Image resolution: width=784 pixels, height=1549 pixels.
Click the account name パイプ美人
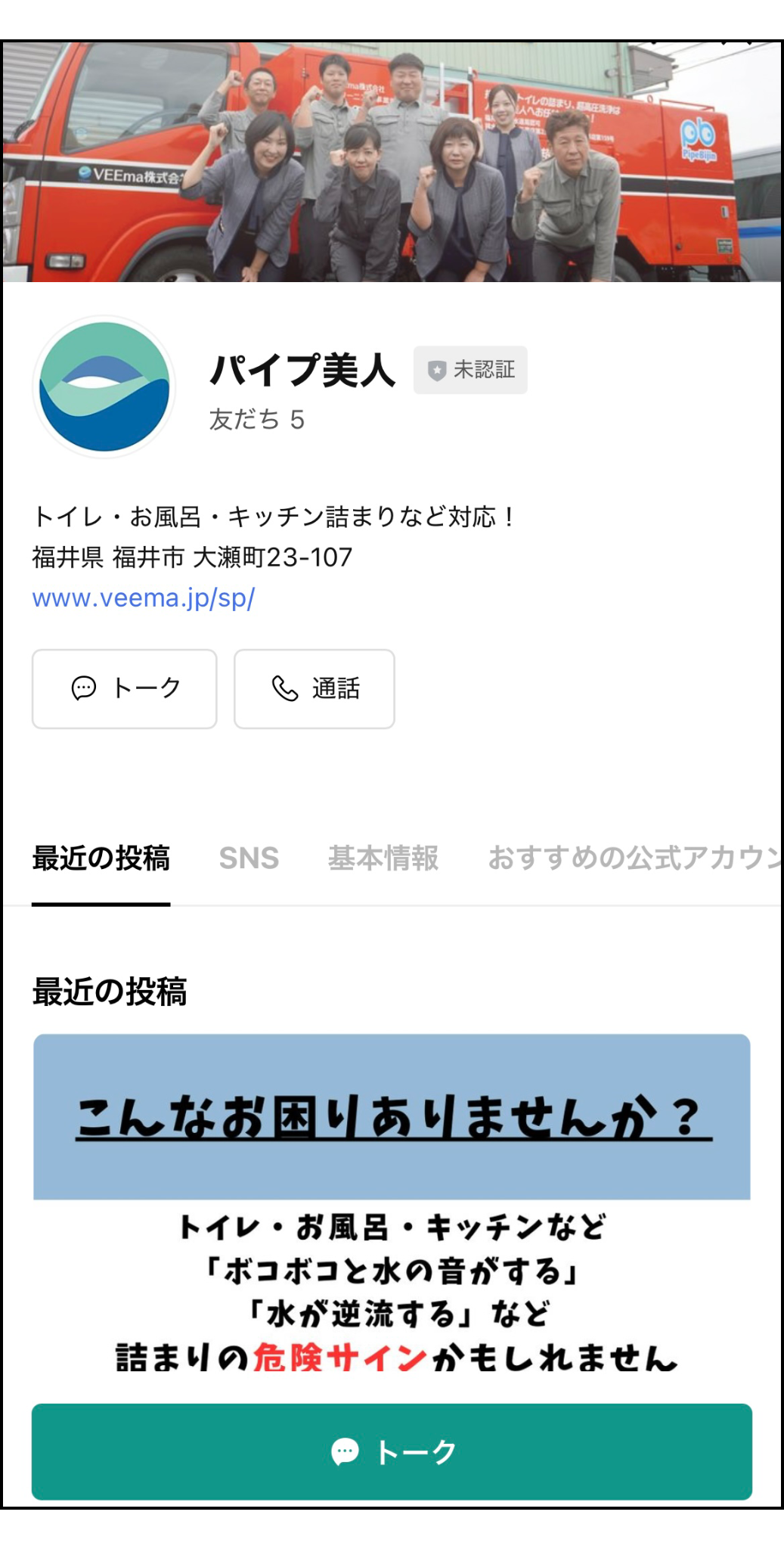click(302, 370)
